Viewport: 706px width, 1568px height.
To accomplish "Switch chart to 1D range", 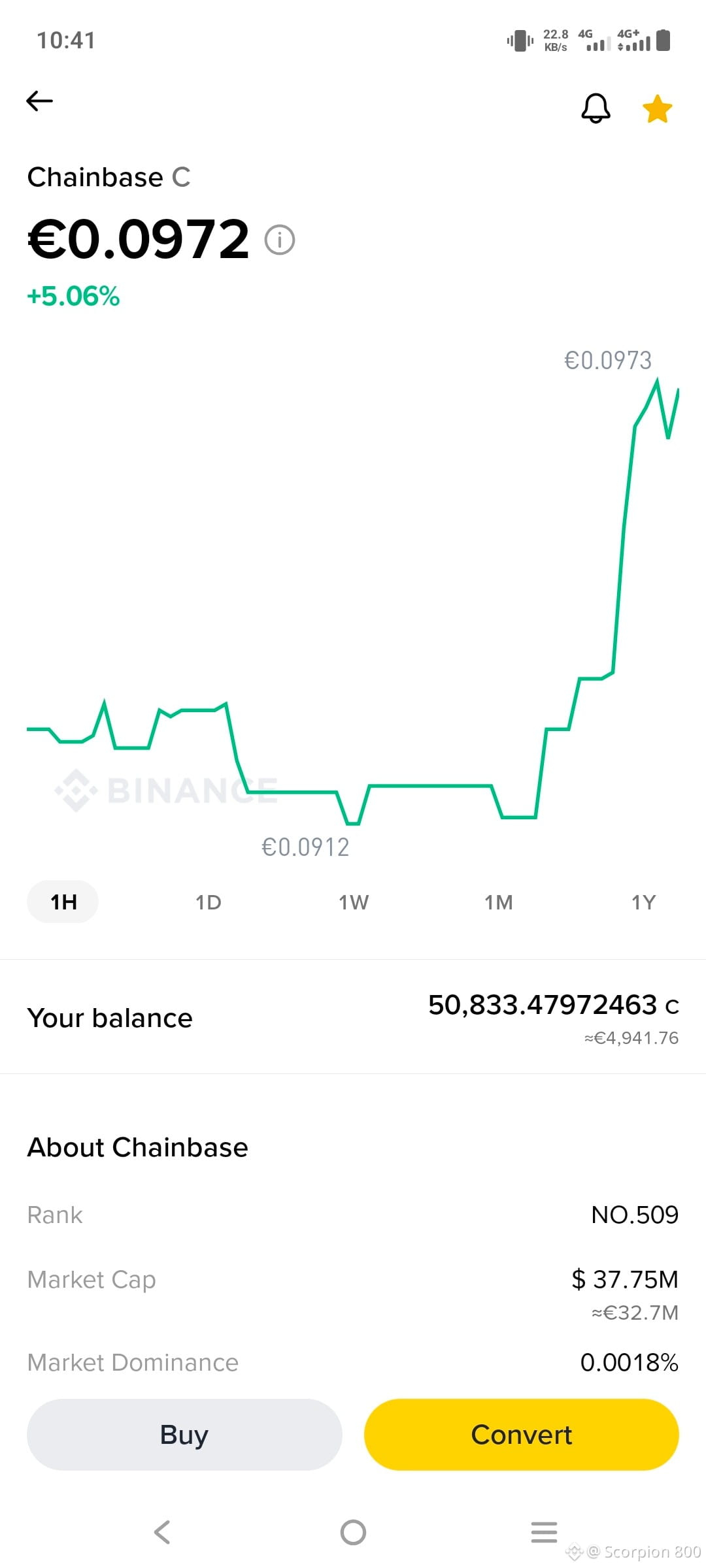I will tap(209, 902).
